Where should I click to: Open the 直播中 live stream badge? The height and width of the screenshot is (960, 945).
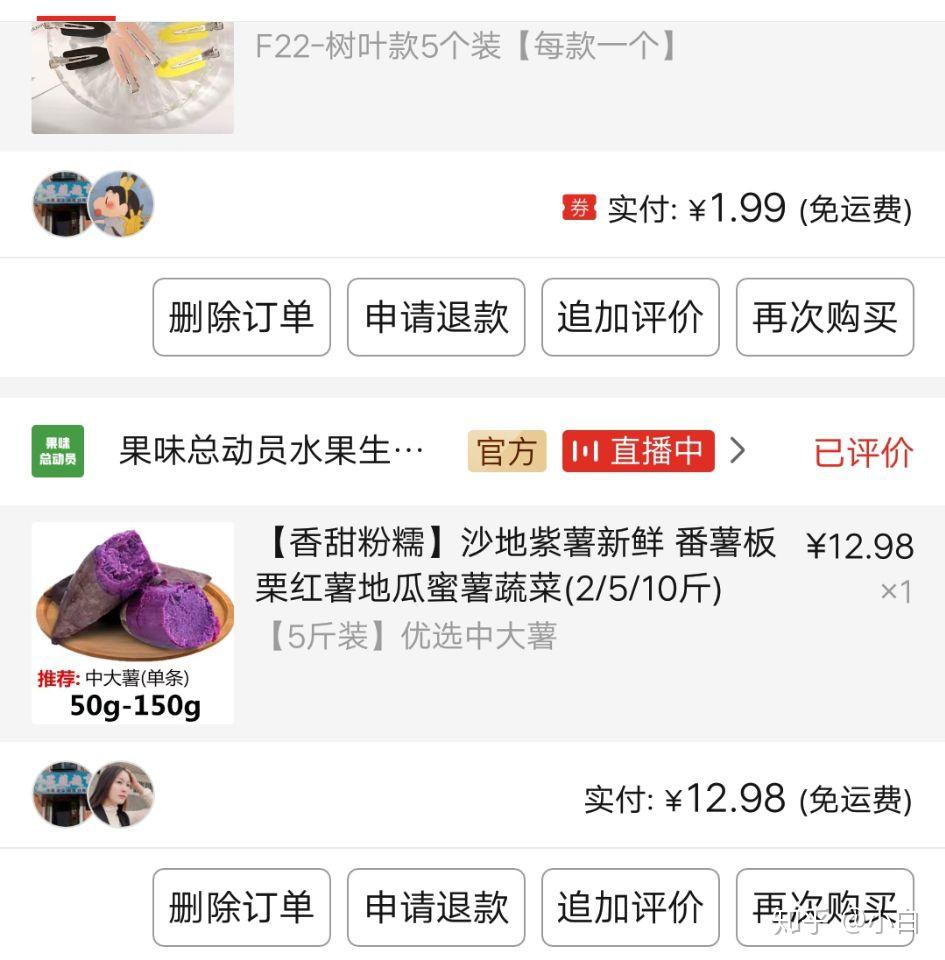(x=638, y=452)
